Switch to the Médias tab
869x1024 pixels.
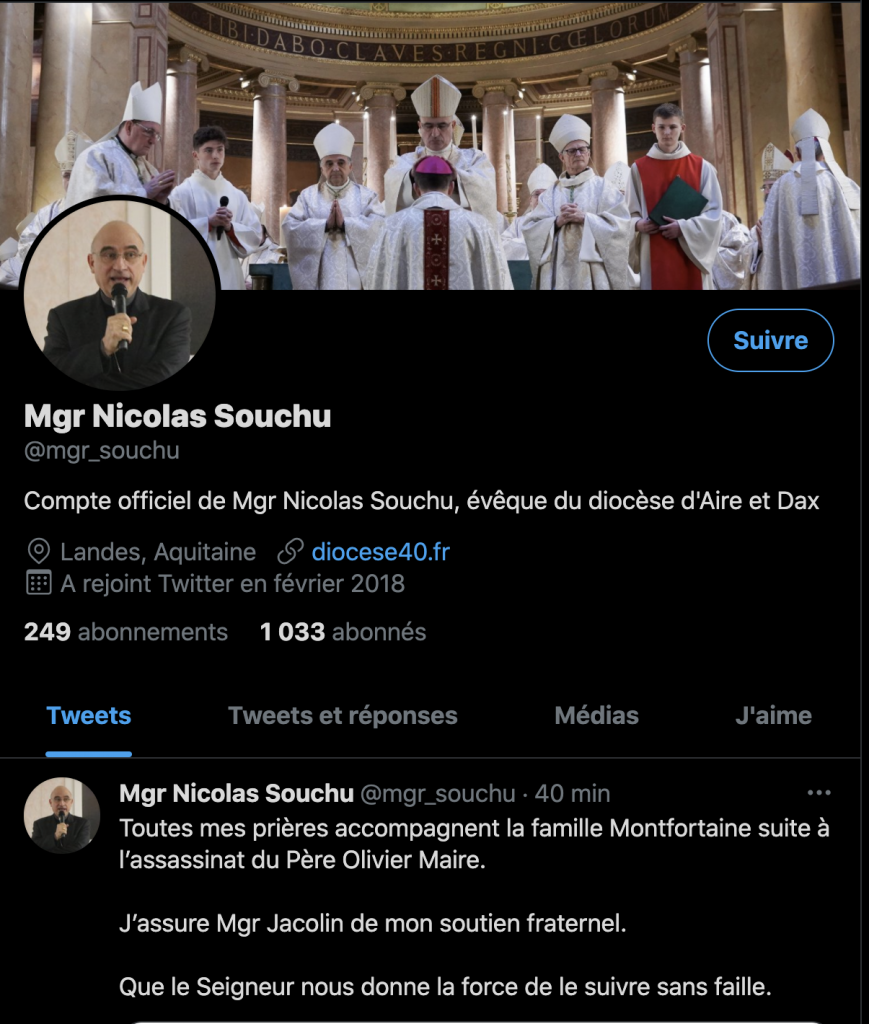(596, 716)
